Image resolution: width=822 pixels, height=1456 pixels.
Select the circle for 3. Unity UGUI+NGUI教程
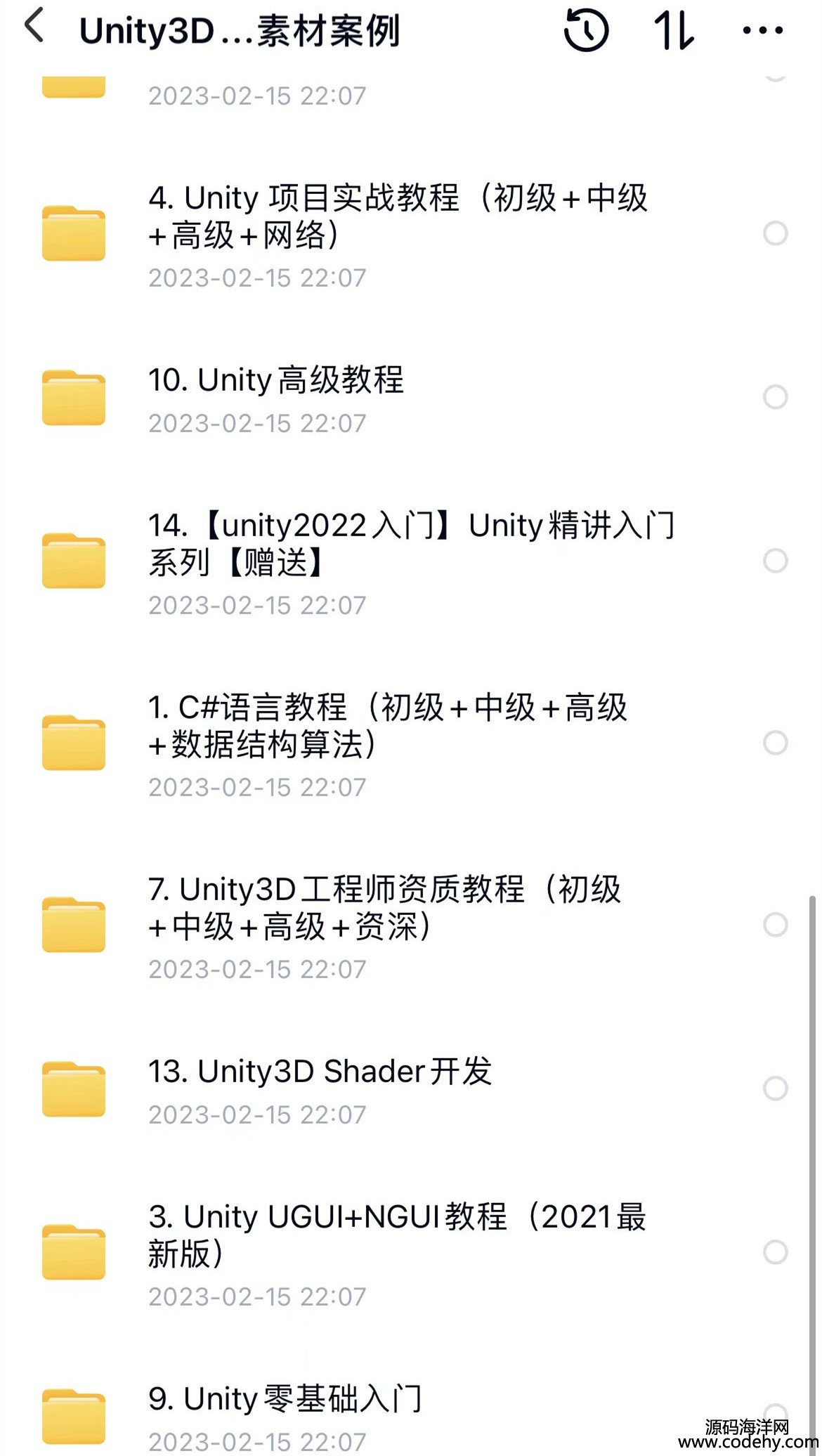coord(775,1252)
